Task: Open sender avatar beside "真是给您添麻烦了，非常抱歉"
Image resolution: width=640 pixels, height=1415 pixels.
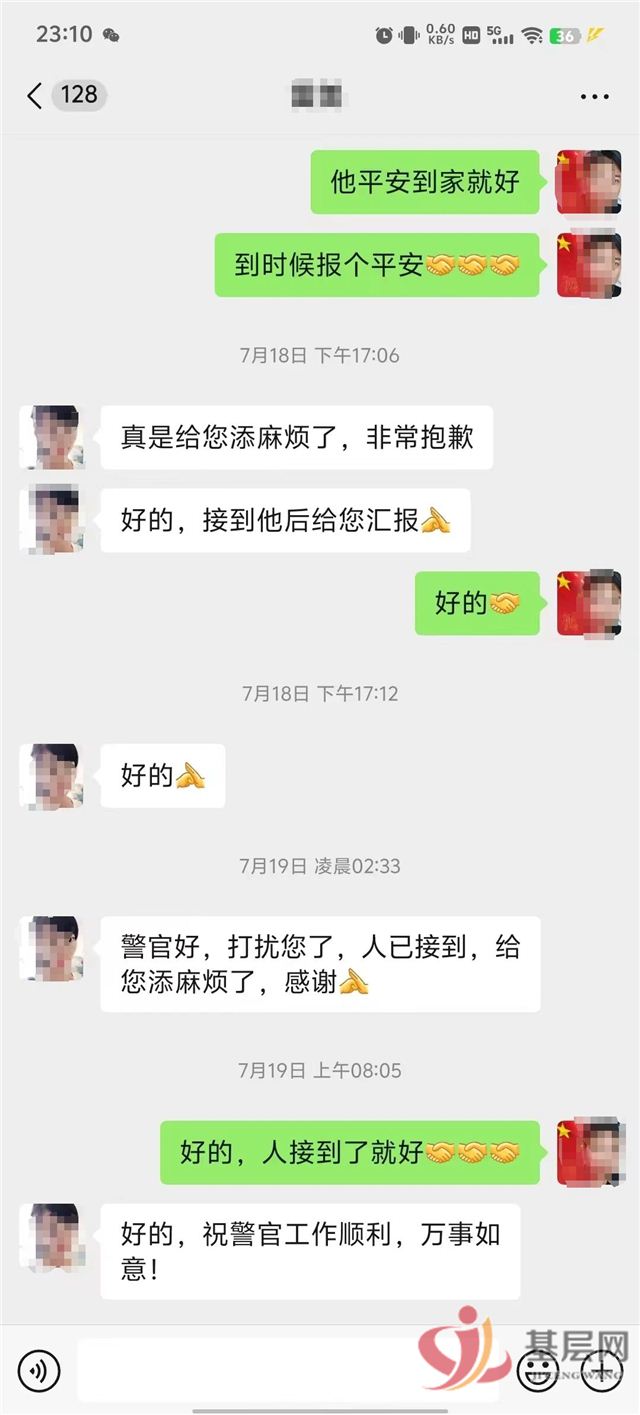Action: pyautogui.click(x=52, y=437)
